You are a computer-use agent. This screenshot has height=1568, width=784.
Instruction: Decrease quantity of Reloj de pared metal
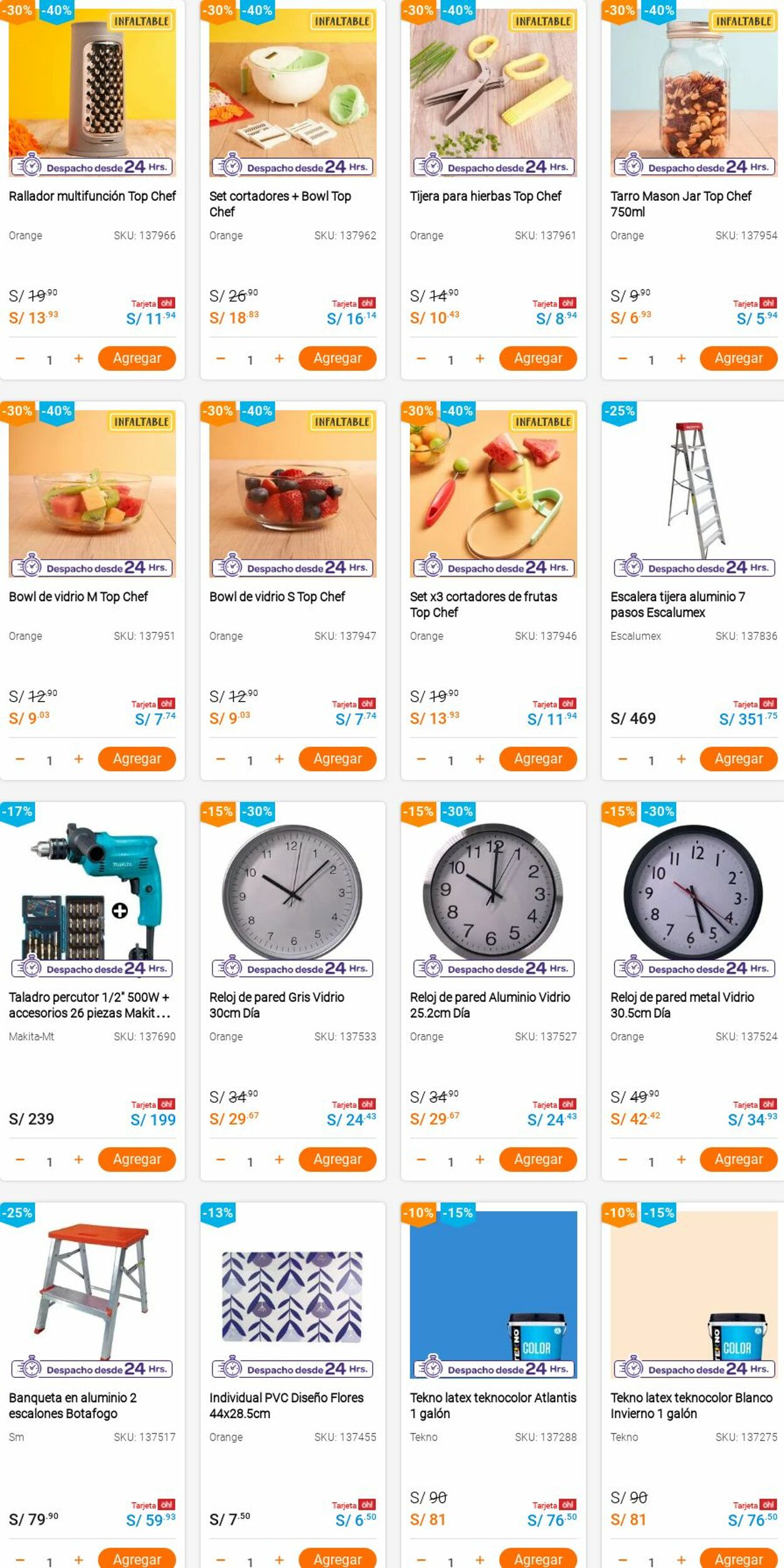tap(622, 1160)
